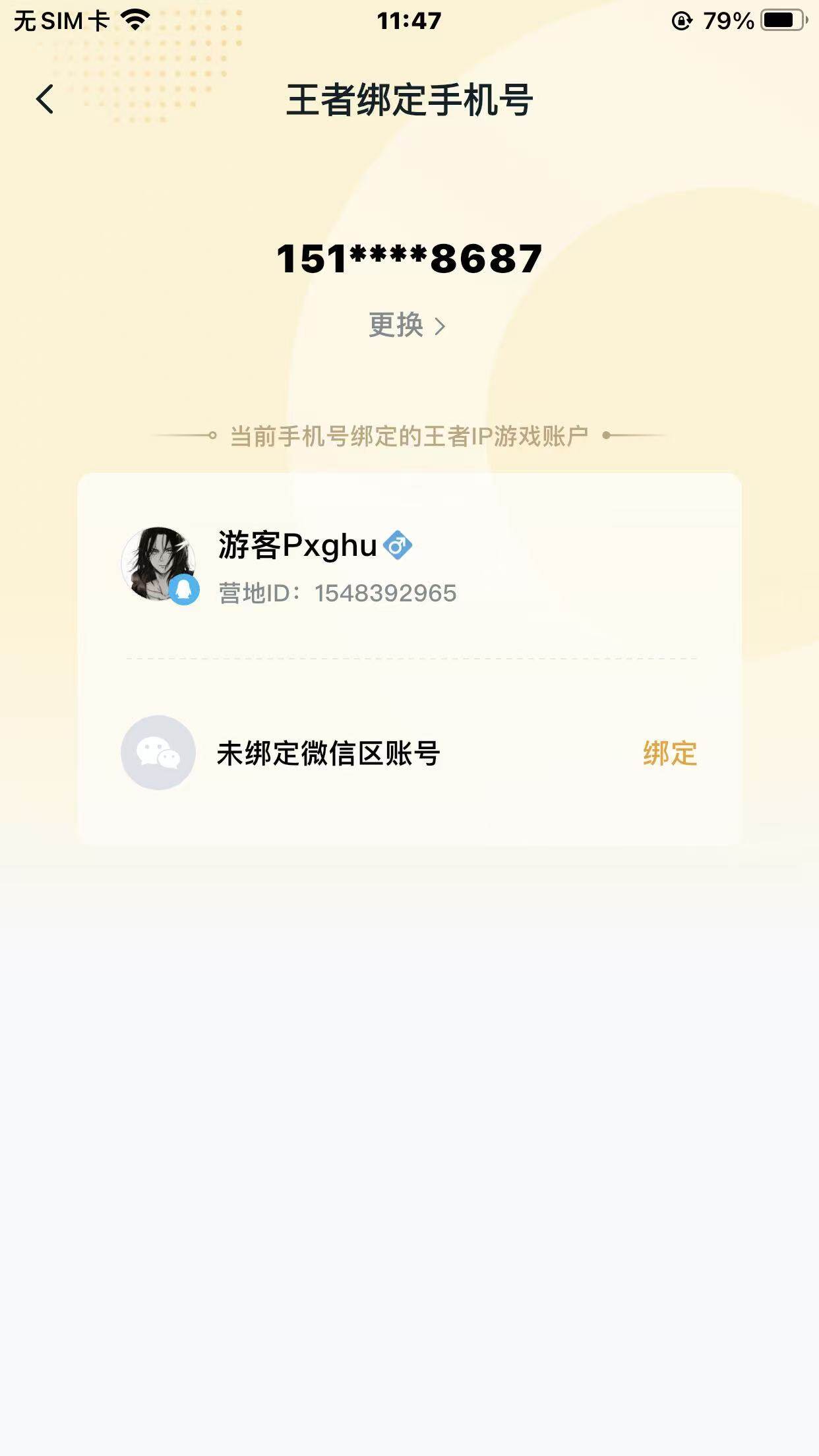
Task: Tap the 王者绑定手机号 title
Action: (x=409, y=99)
